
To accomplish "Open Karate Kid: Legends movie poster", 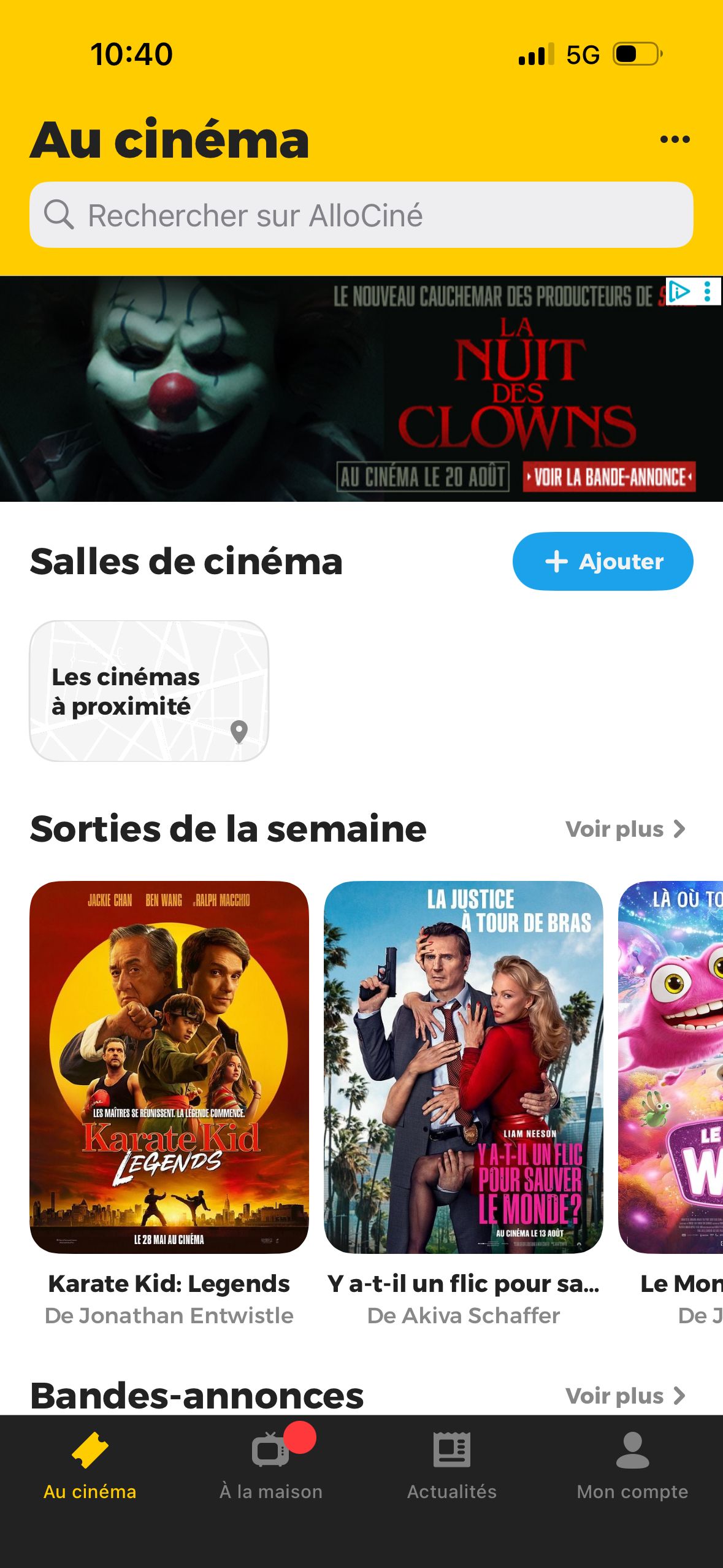I will (169, 1067).
